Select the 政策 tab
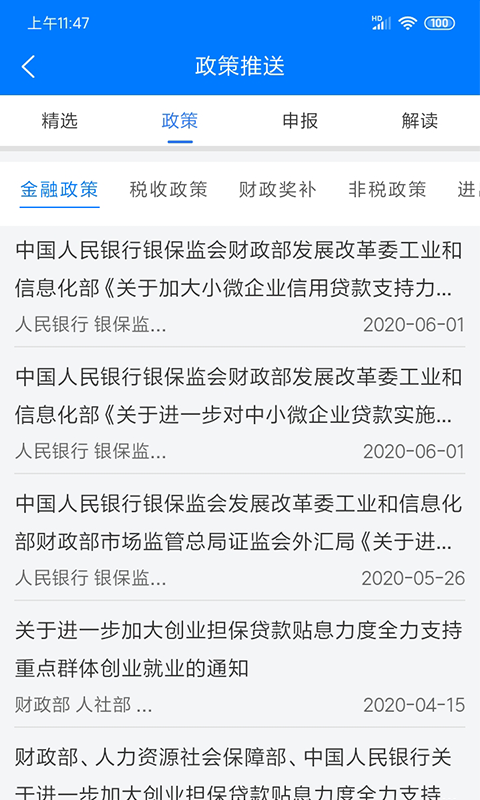The width and height of the screenshot is (480, 800). 180,121
